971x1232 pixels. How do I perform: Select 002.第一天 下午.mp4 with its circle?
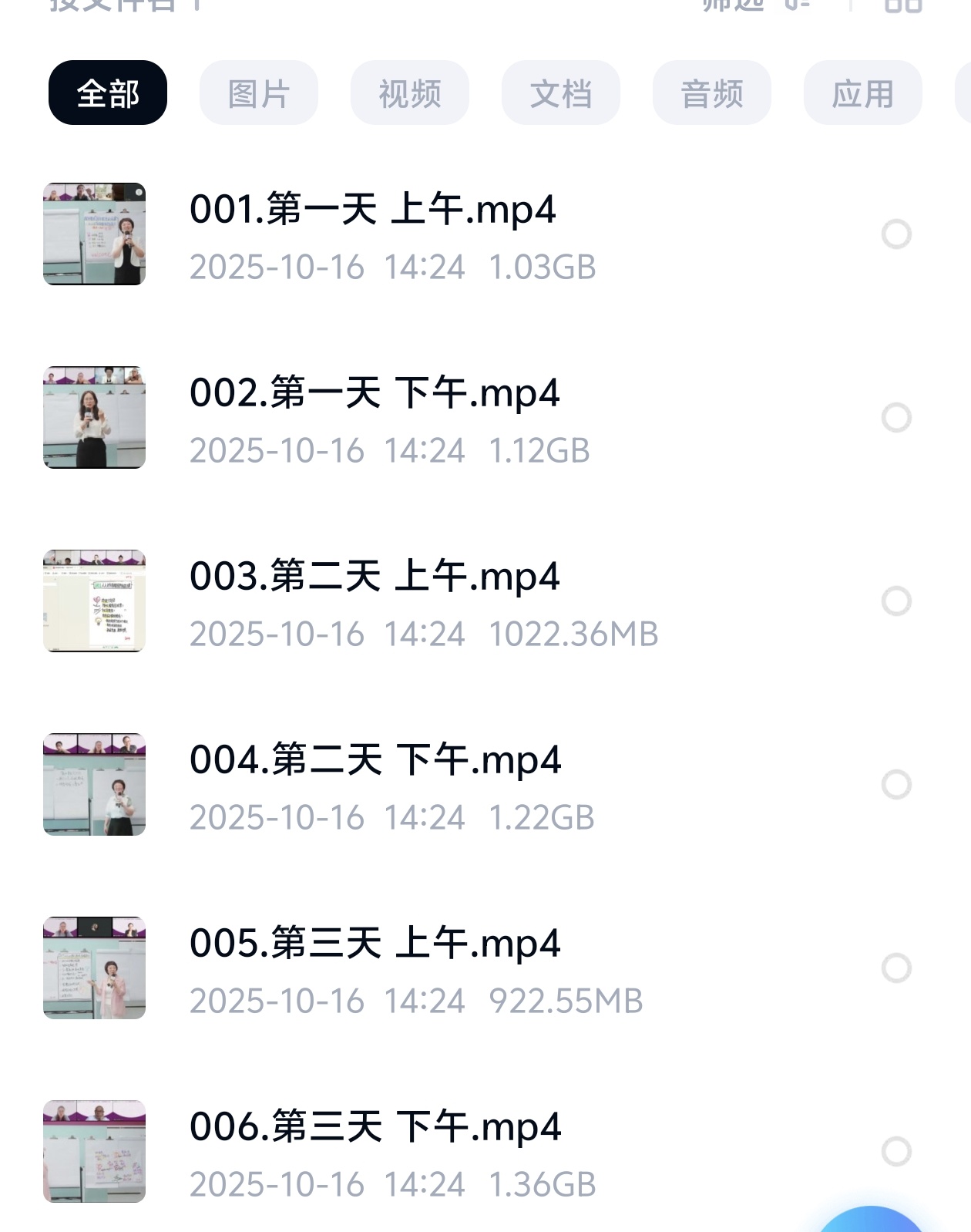click(x=896, y=418)
